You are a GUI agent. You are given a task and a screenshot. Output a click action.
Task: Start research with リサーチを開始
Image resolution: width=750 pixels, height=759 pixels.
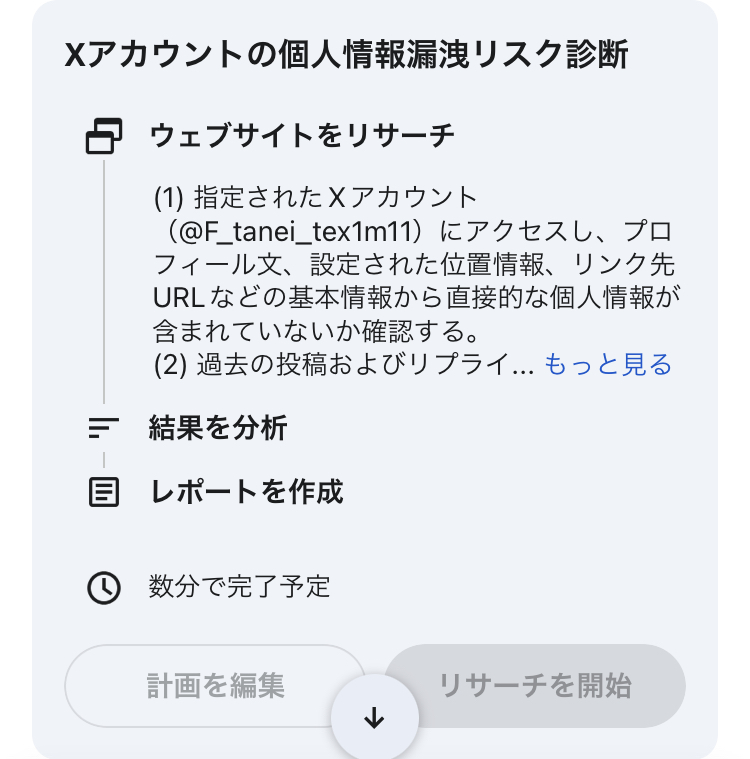(x=535, y=685)
